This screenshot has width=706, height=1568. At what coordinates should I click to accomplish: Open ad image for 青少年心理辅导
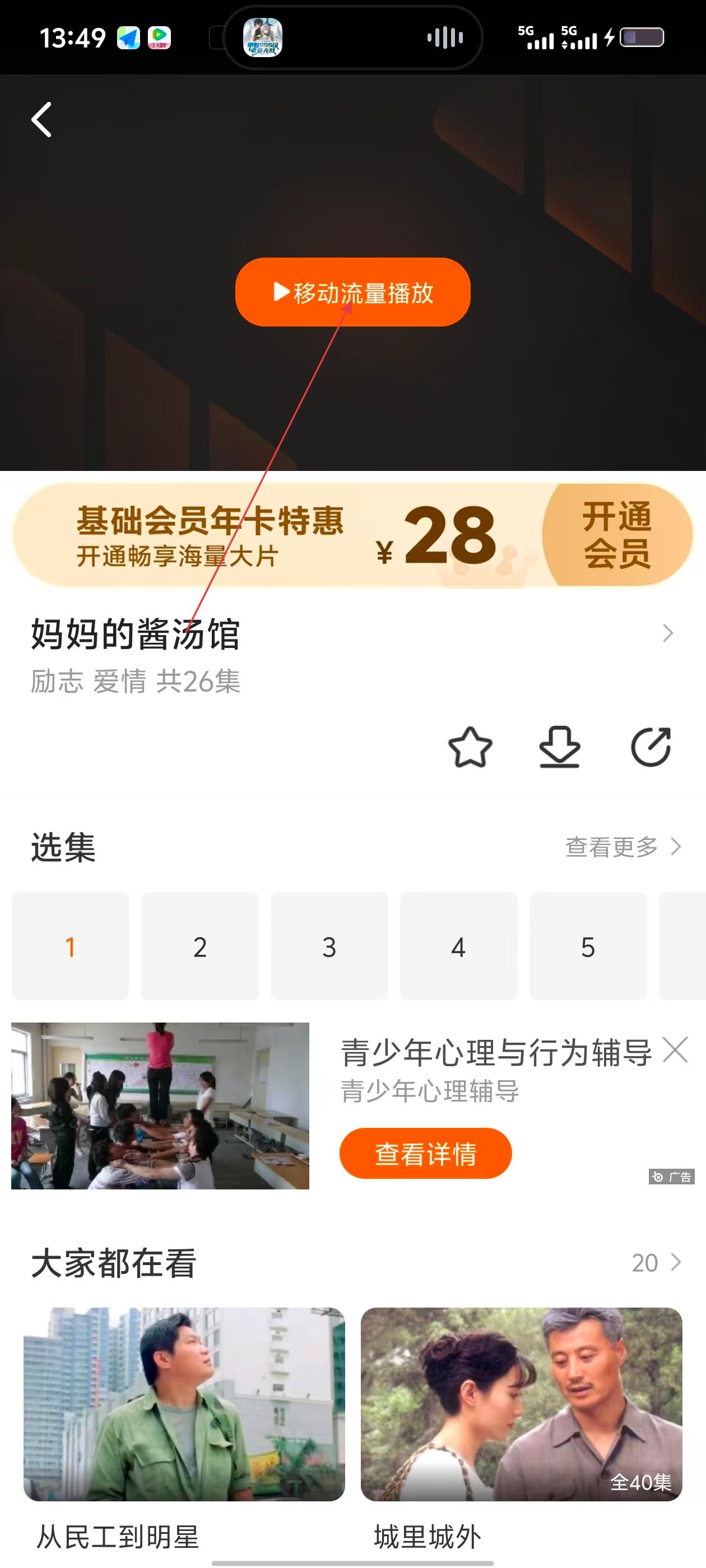160,1105
